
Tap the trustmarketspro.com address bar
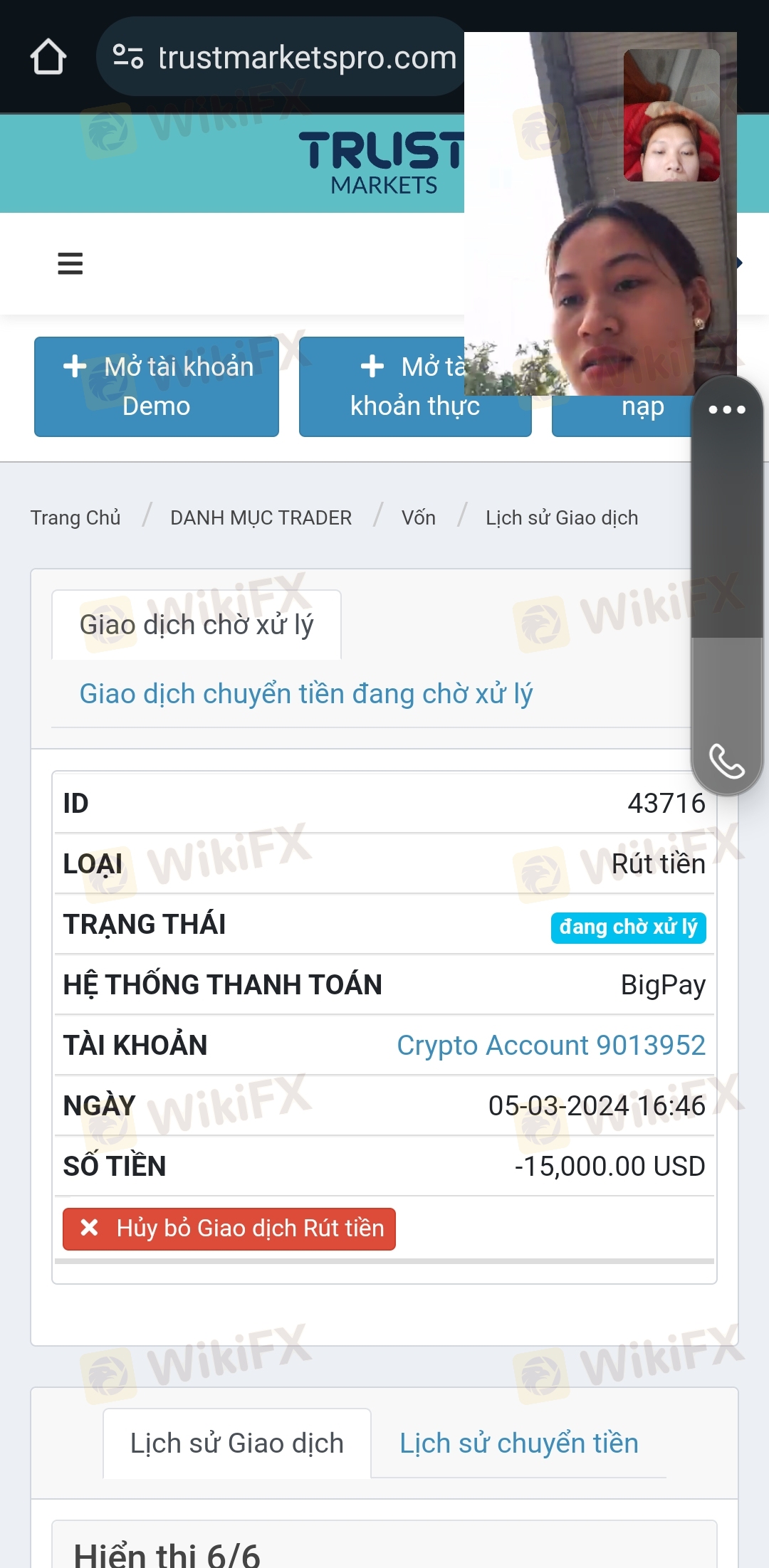281,57
